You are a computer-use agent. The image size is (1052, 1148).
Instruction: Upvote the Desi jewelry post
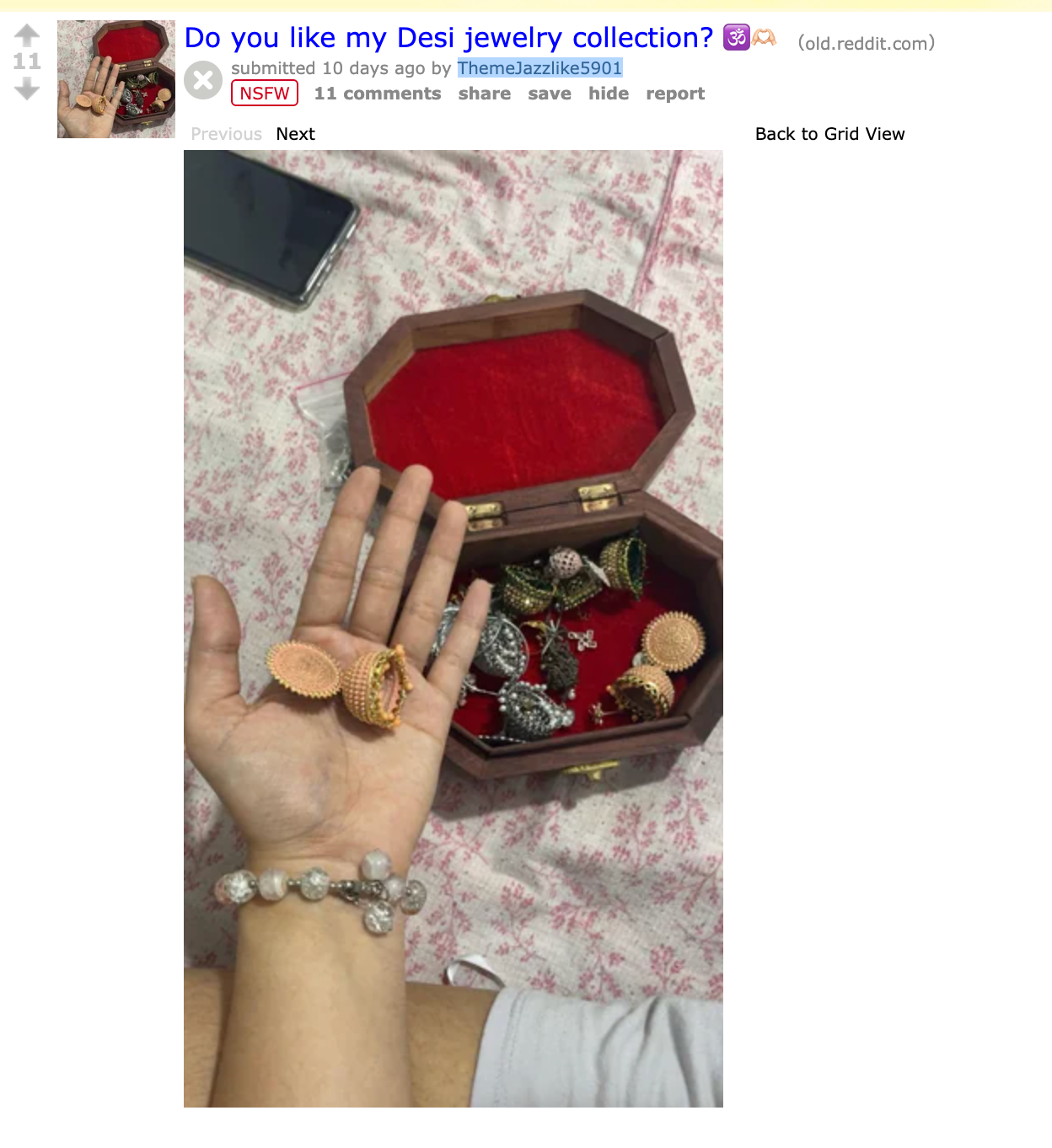pos(27,35)
